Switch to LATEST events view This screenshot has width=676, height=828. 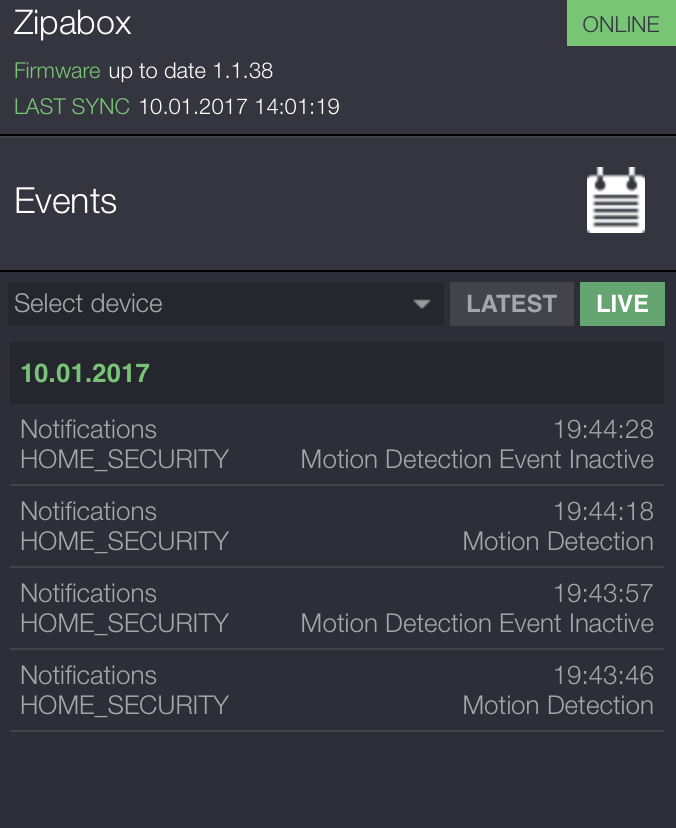coord(511,304)
